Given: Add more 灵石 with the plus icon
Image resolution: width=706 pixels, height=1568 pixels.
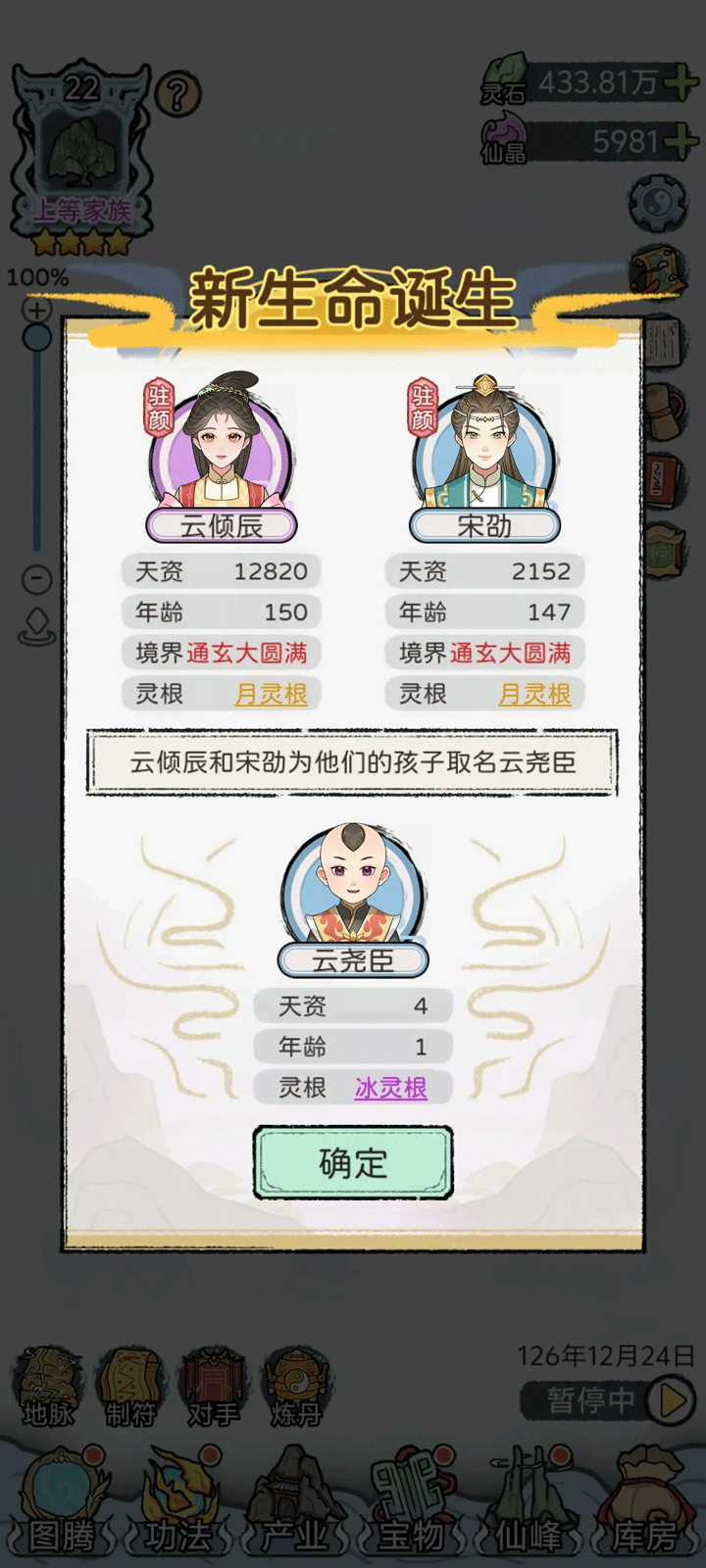Looking at the screenshot, I should (x=681, y=82).
